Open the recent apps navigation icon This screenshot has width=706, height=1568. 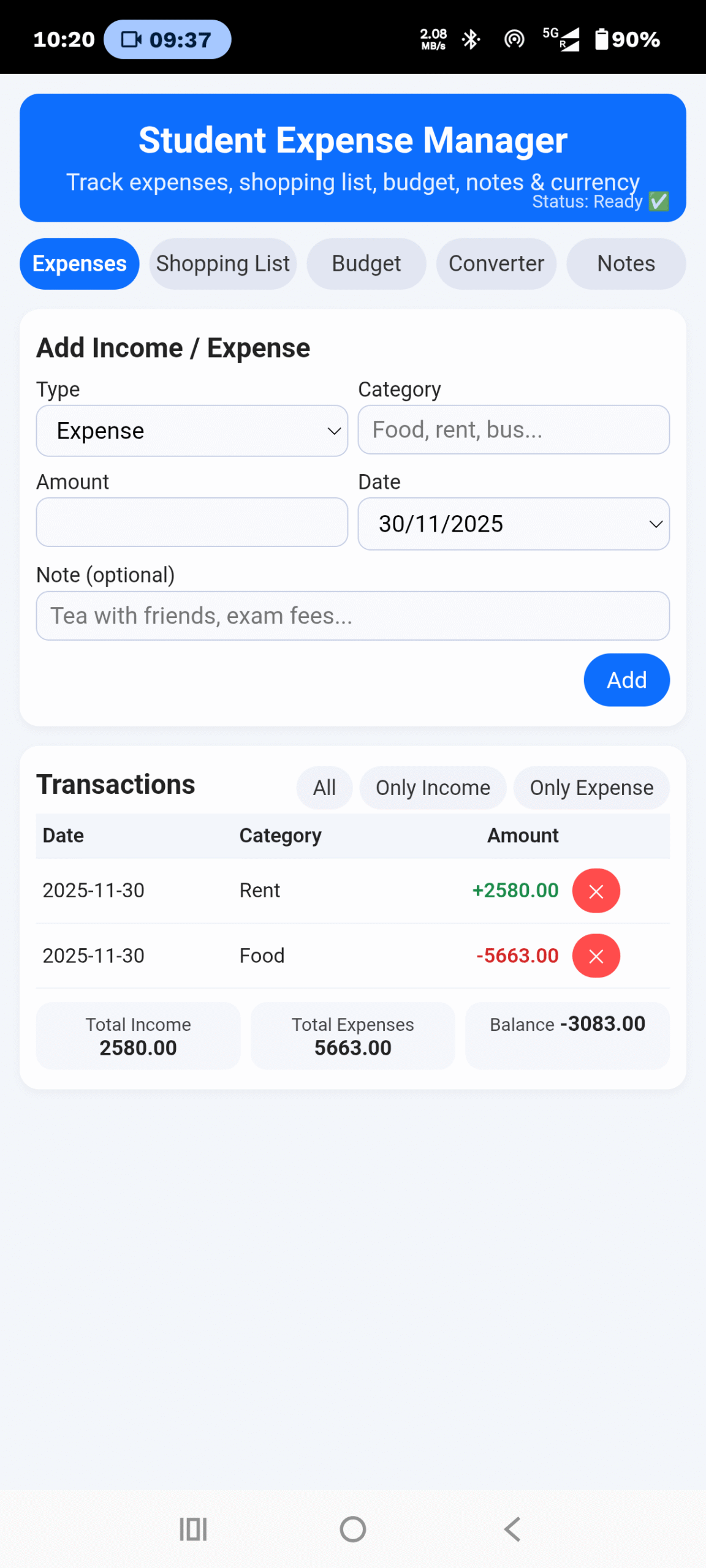pyautogui.click(x=192, y=1529)
